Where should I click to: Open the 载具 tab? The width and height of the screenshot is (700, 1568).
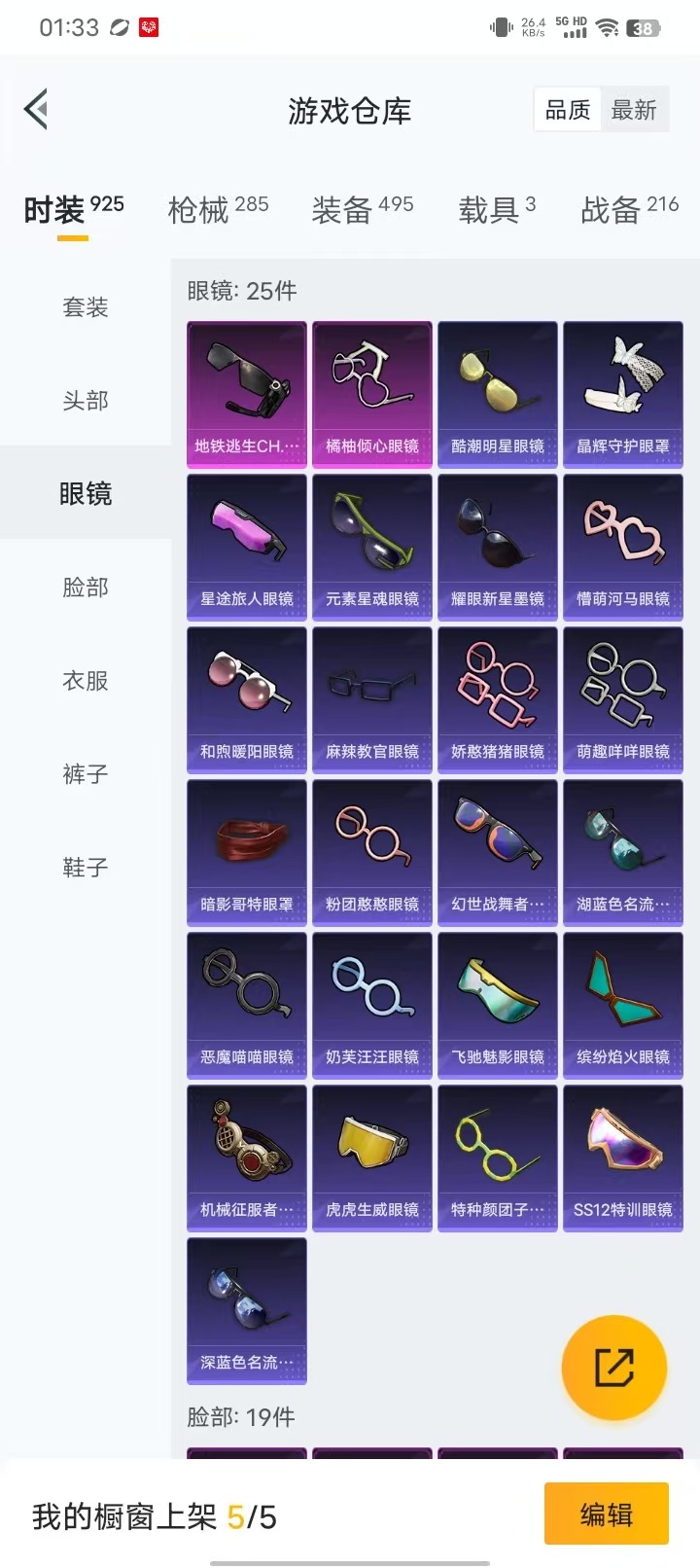pyautogui.click(x=496, y=208)
